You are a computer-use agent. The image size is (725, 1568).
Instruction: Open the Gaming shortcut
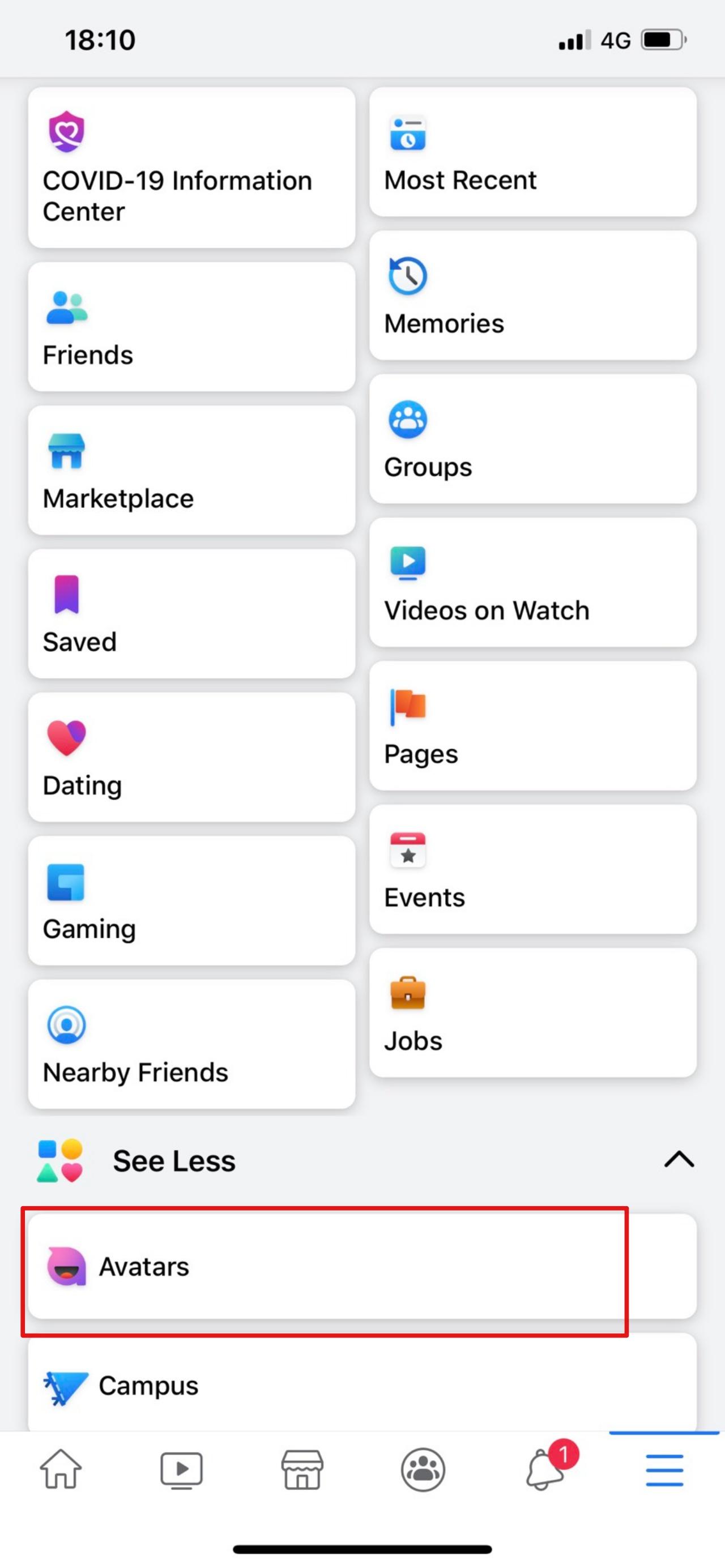pos(191,900)
